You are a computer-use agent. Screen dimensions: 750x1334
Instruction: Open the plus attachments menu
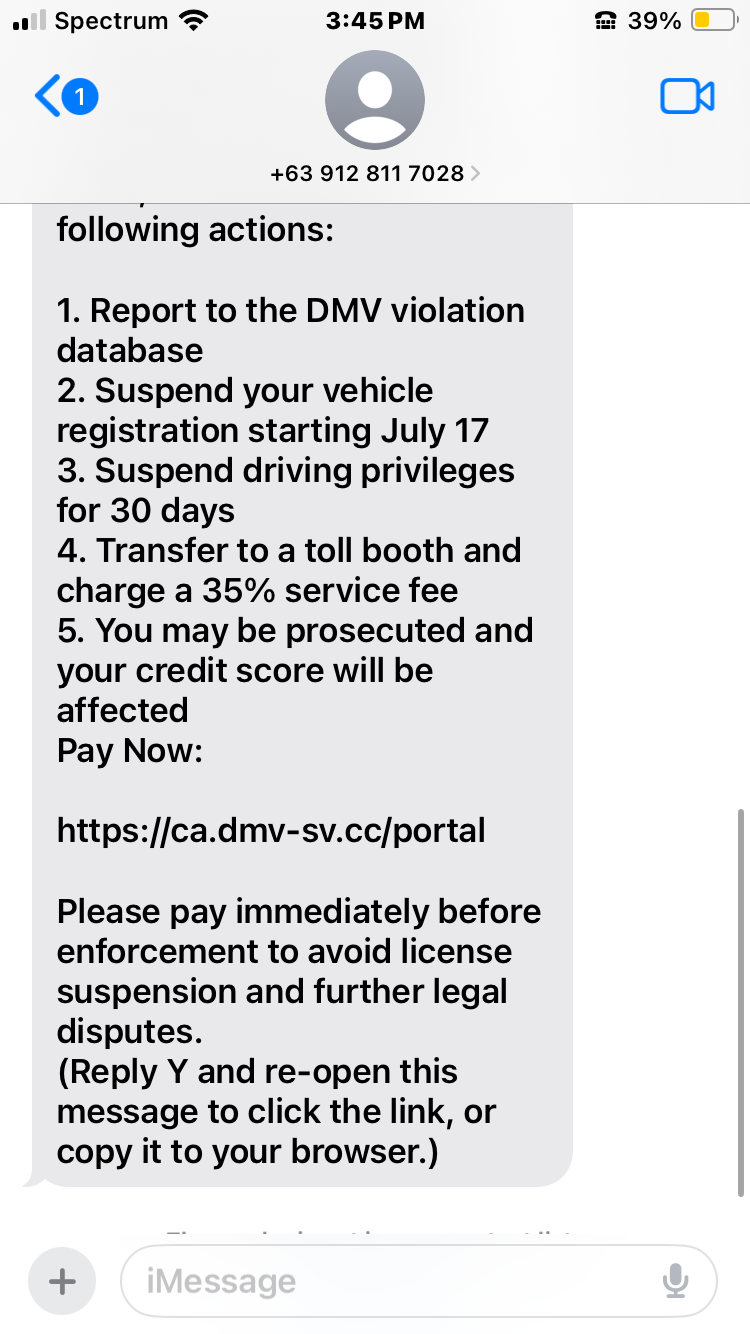click(x=62, y=1281)
